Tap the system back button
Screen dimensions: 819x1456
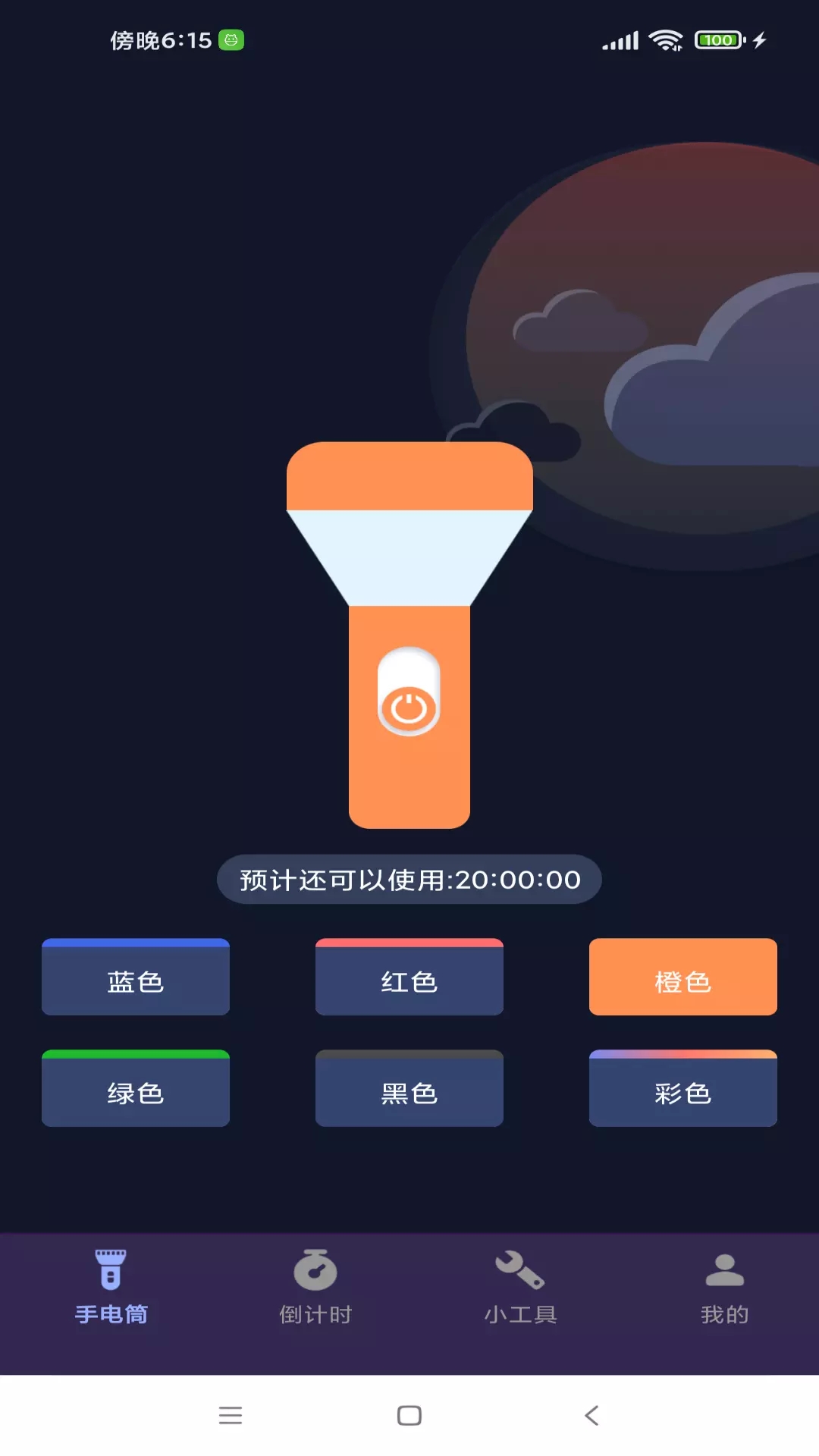pyautogui.click(x=591, y=1415)
